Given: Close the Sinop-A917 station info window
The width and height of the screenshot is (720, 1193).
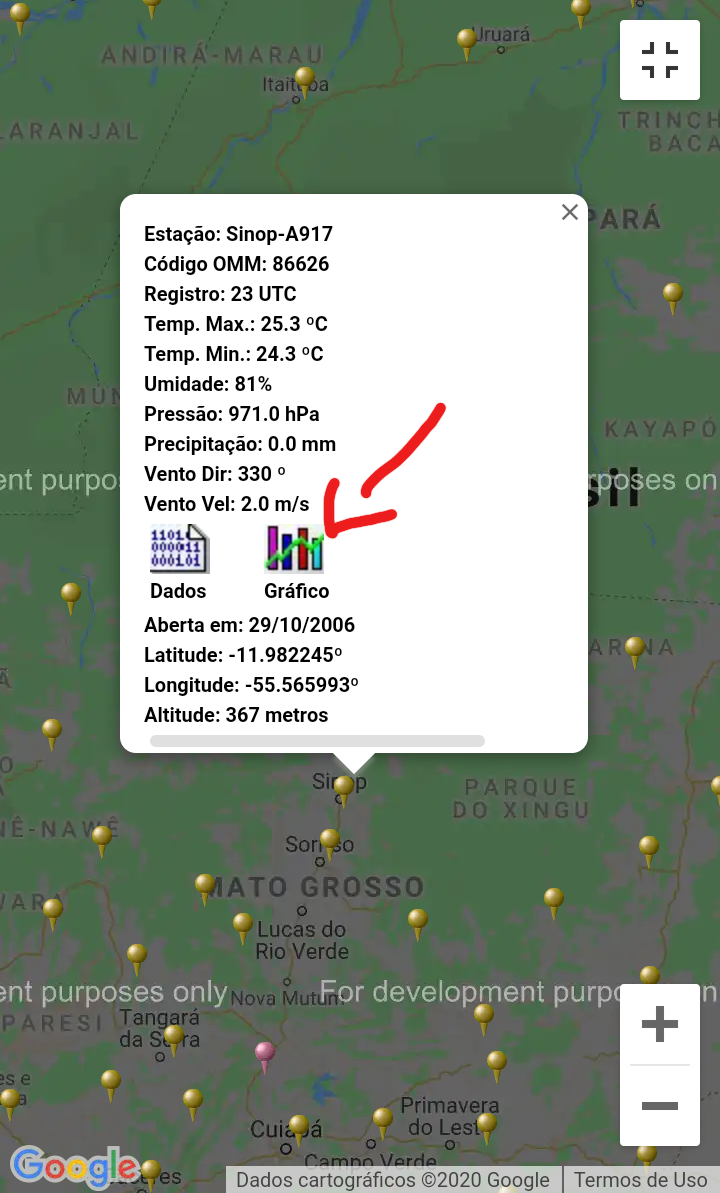Looking at the screenshot, I should 570,212.
